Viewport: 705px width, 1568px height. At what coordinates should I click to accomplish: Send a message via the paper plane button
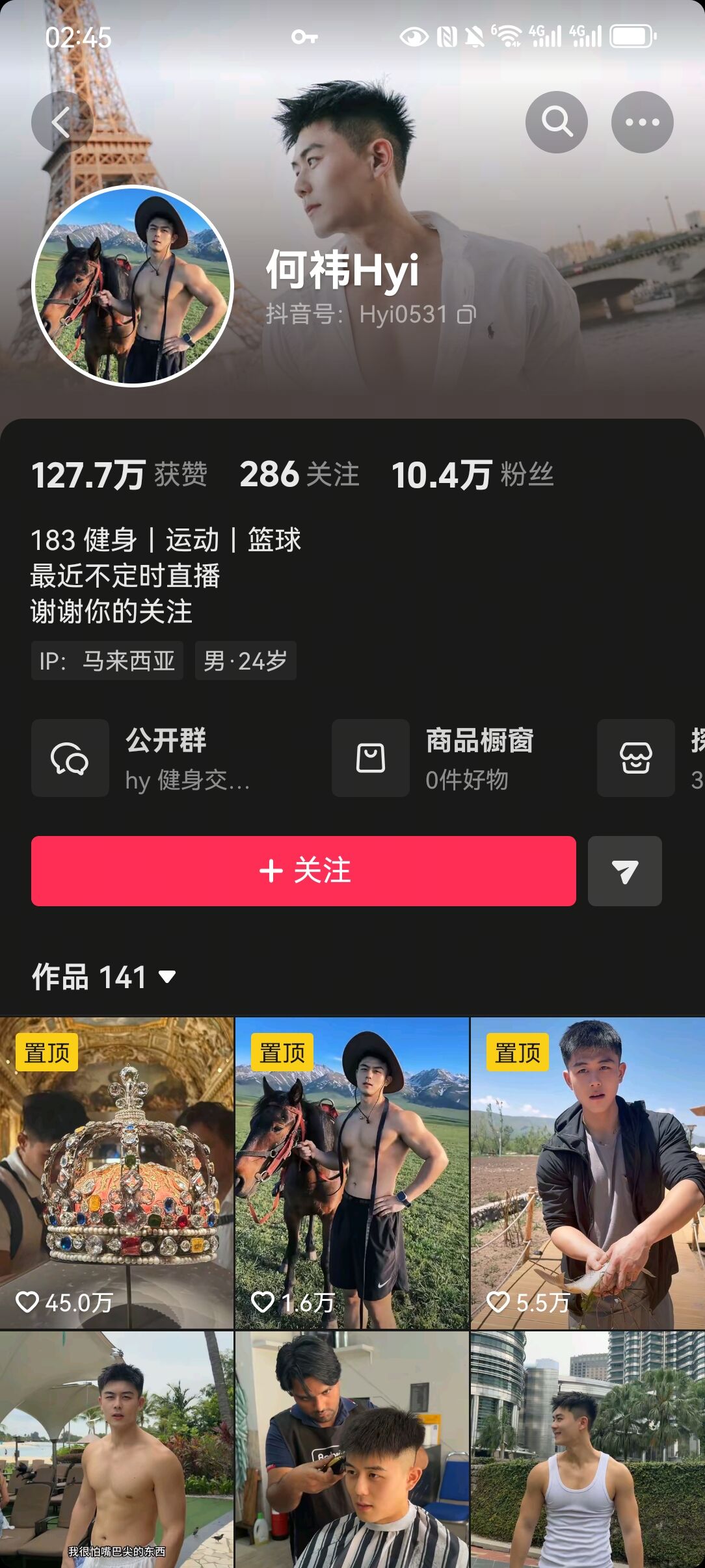point(624,871)
